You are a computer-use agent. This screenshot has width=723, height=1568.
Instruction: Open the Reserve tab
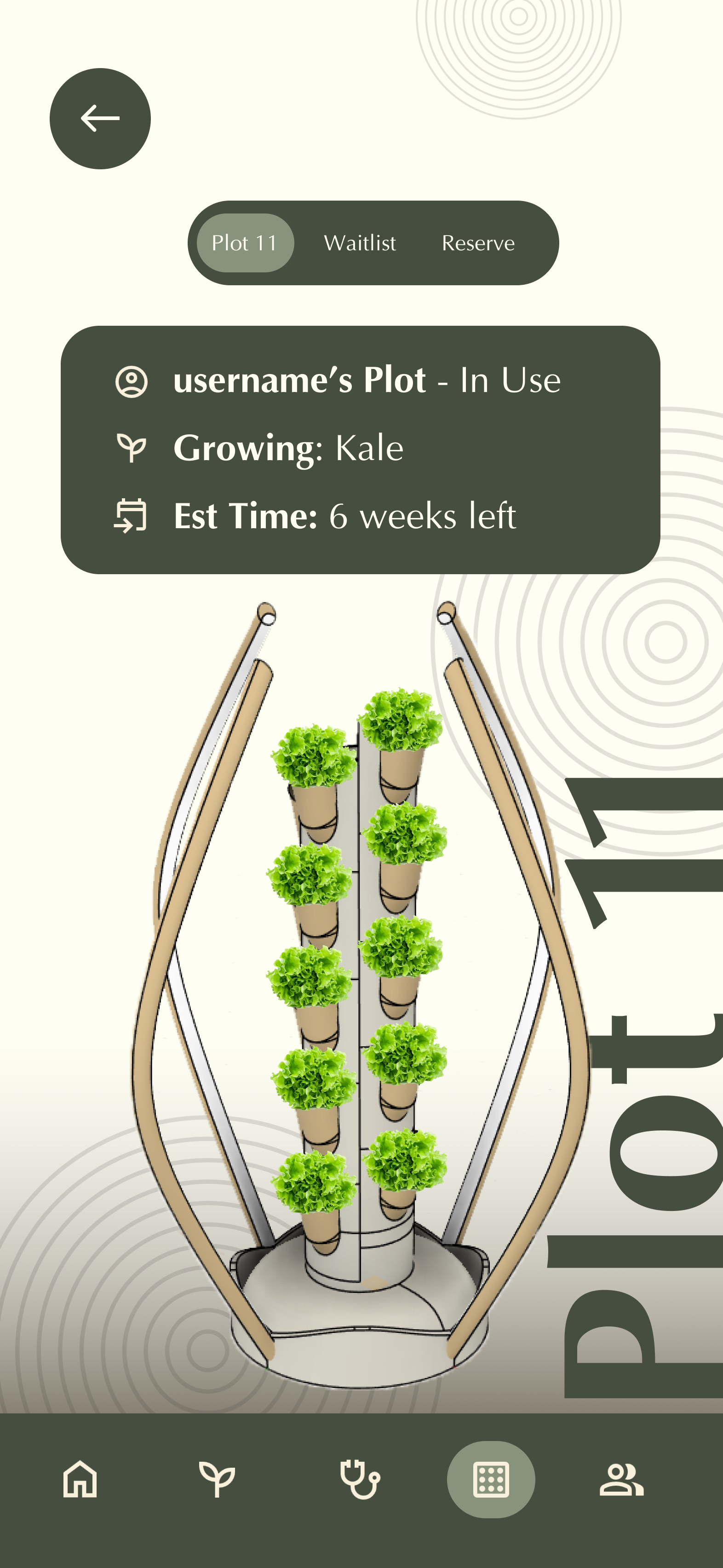(478, 243)
